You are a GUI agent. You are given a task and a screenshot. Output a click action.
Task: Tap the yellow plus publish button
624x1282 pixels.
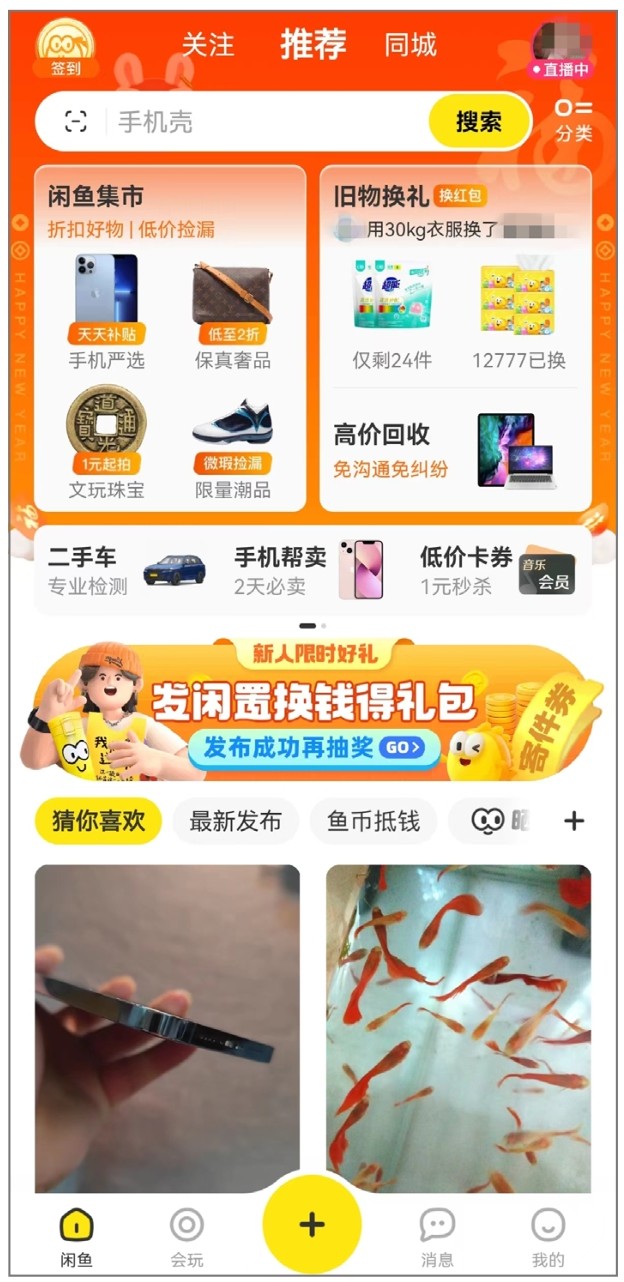(312, 1225)
